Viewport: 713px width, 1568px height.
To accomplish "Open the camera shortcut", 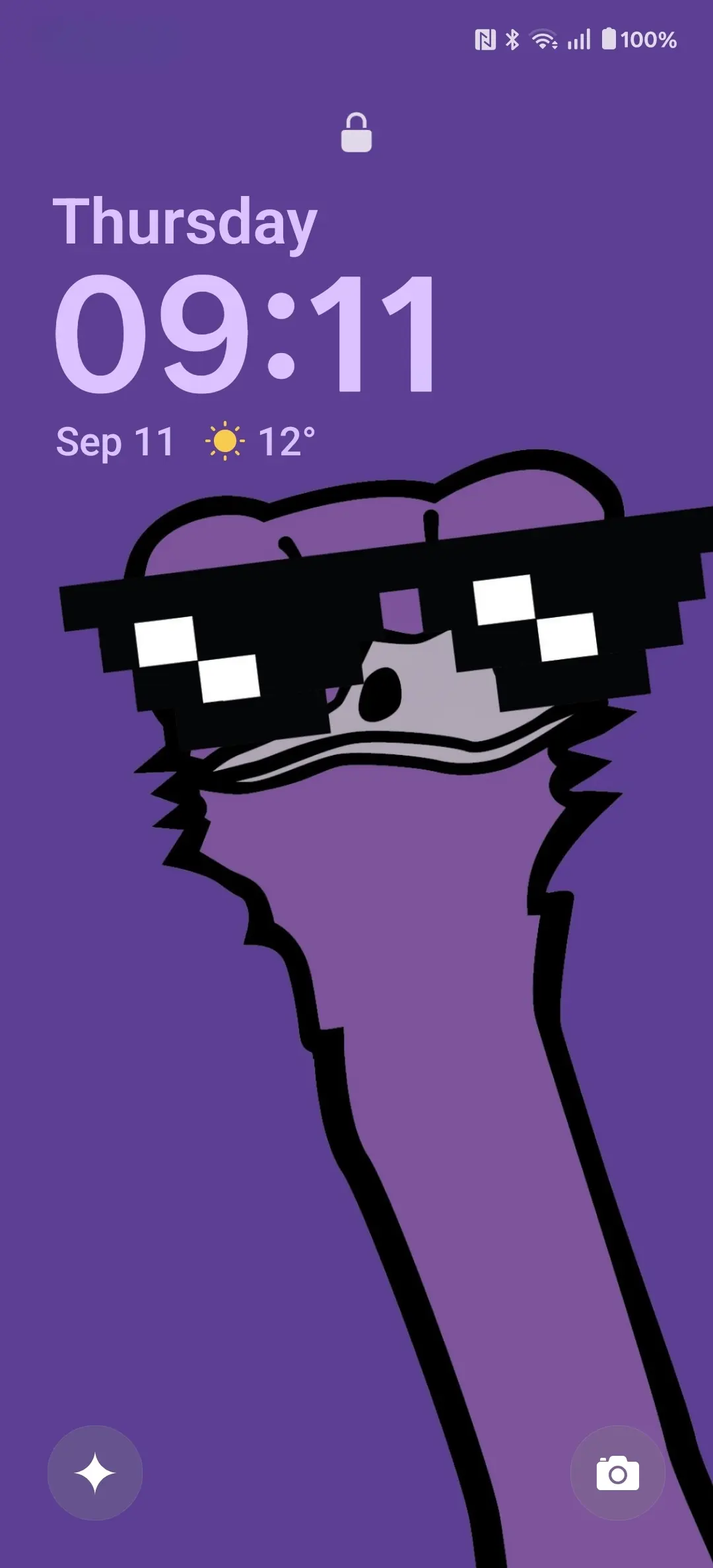I will pos(617,1473).
